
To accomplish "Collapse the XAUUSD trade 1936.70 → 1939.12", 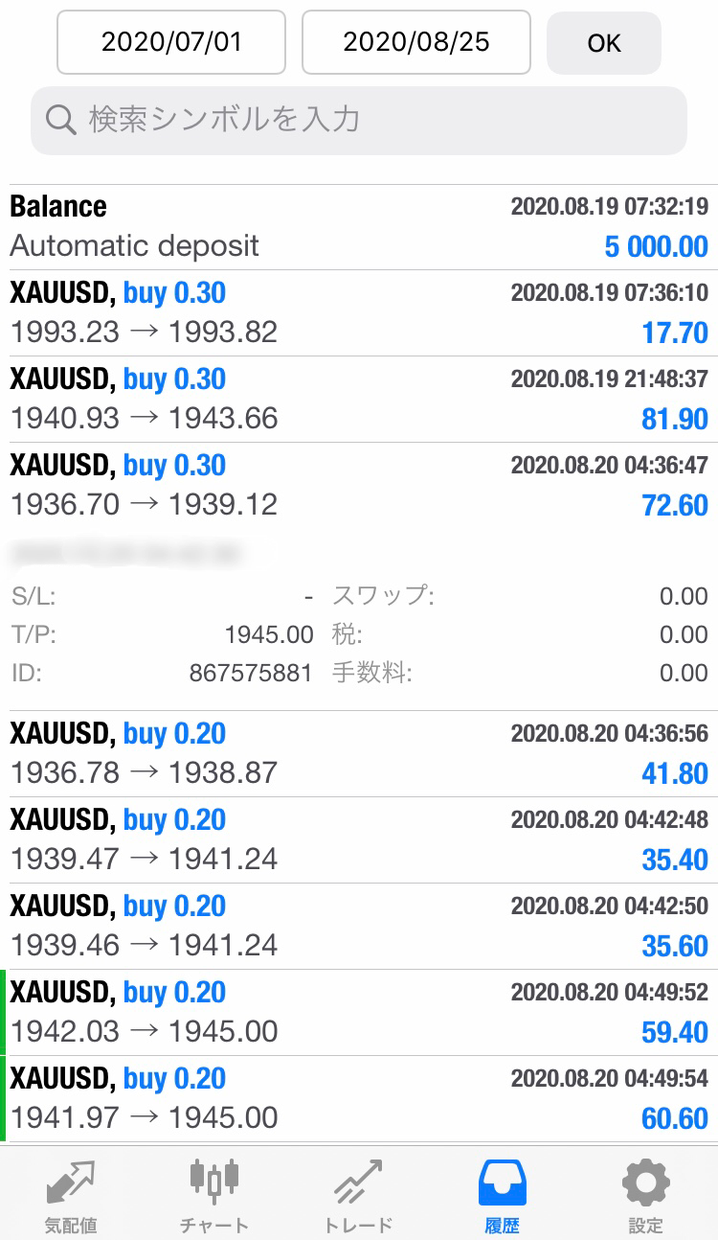I will point(358,485).
